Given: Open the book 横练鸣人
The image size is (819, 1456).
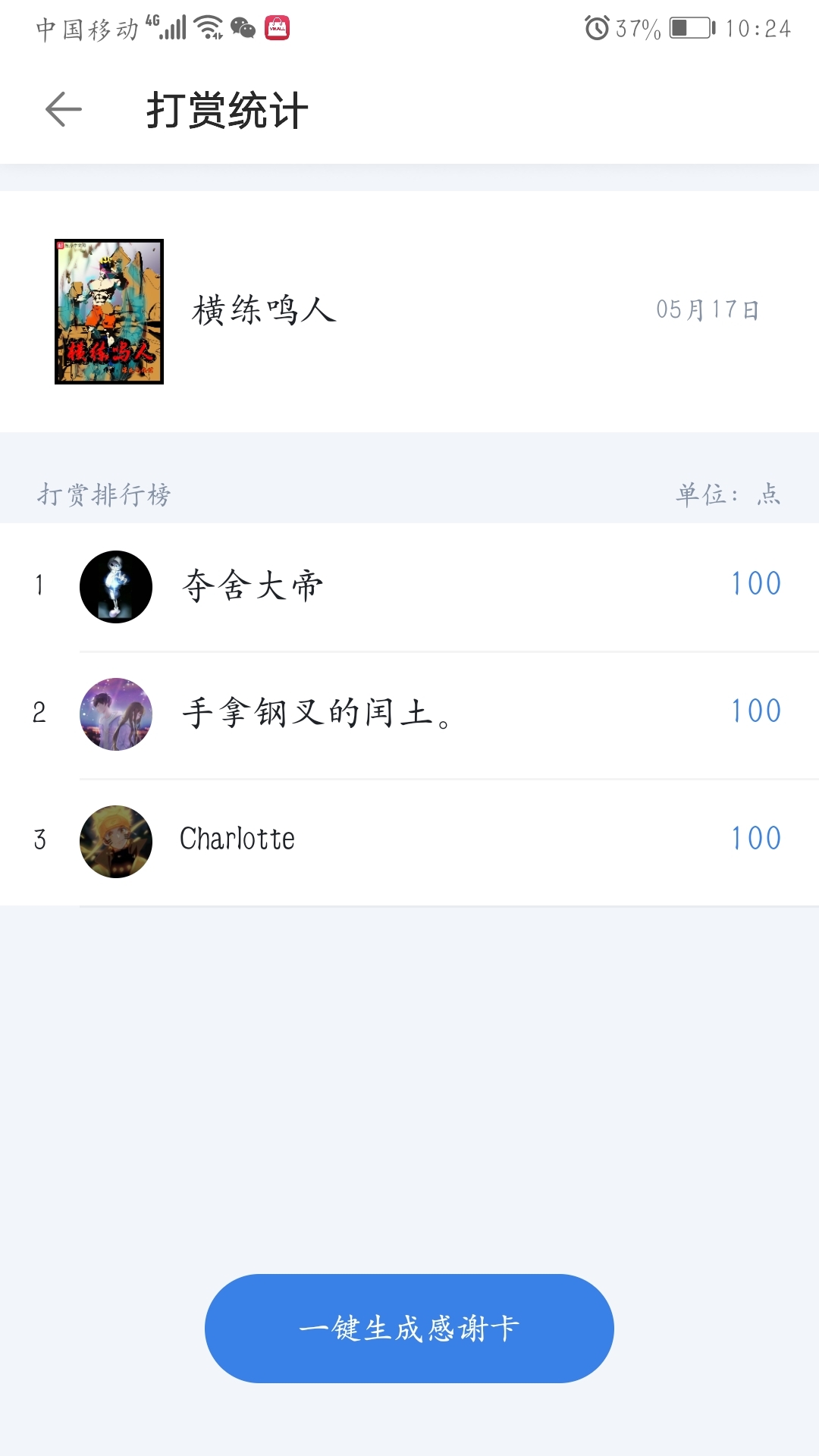Looking at the screenshot, I should coord(264,311).
